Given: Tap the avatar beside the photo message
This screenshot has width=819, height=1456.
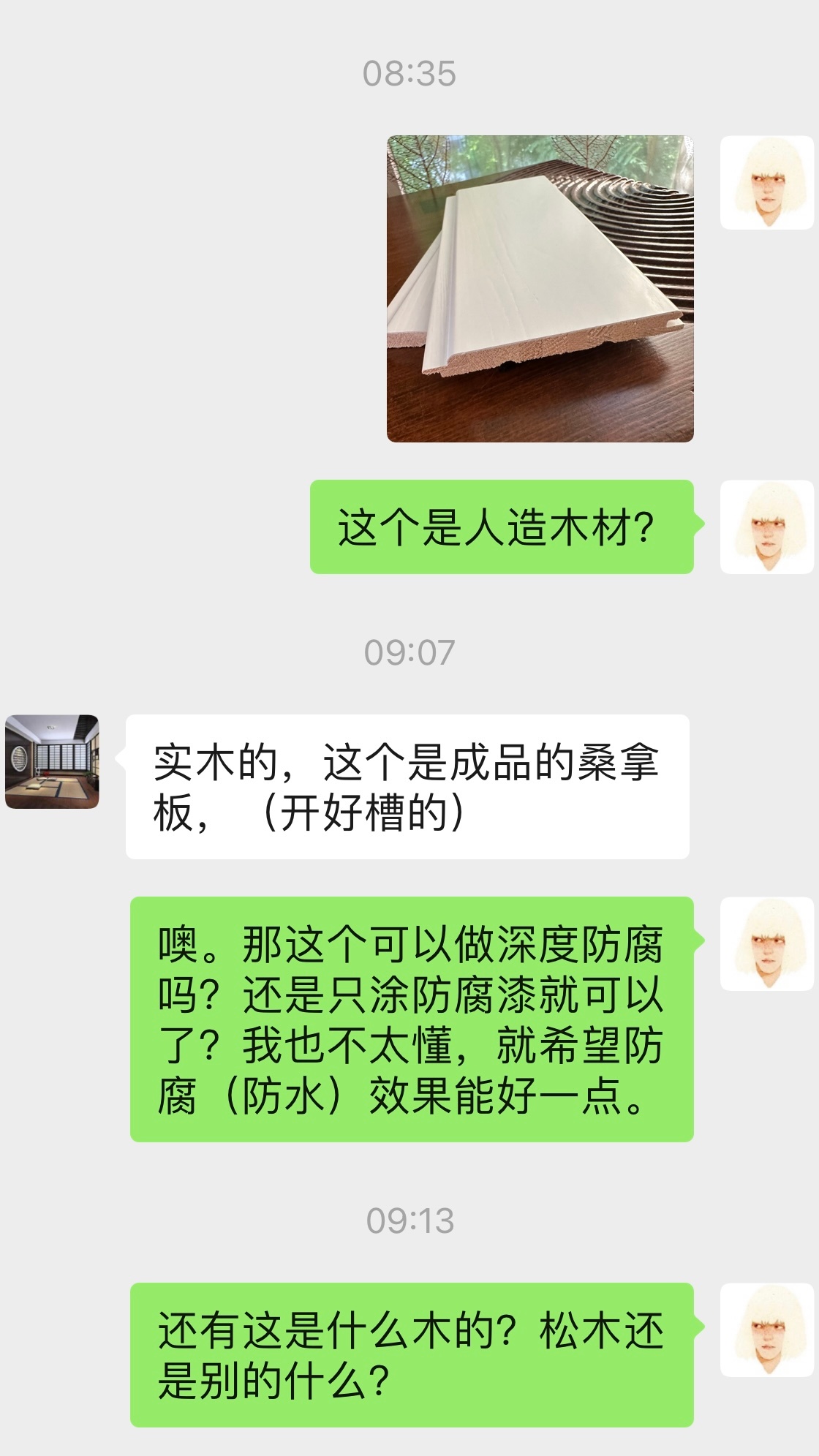Looking at the screenshot, I should click(766, 183).
